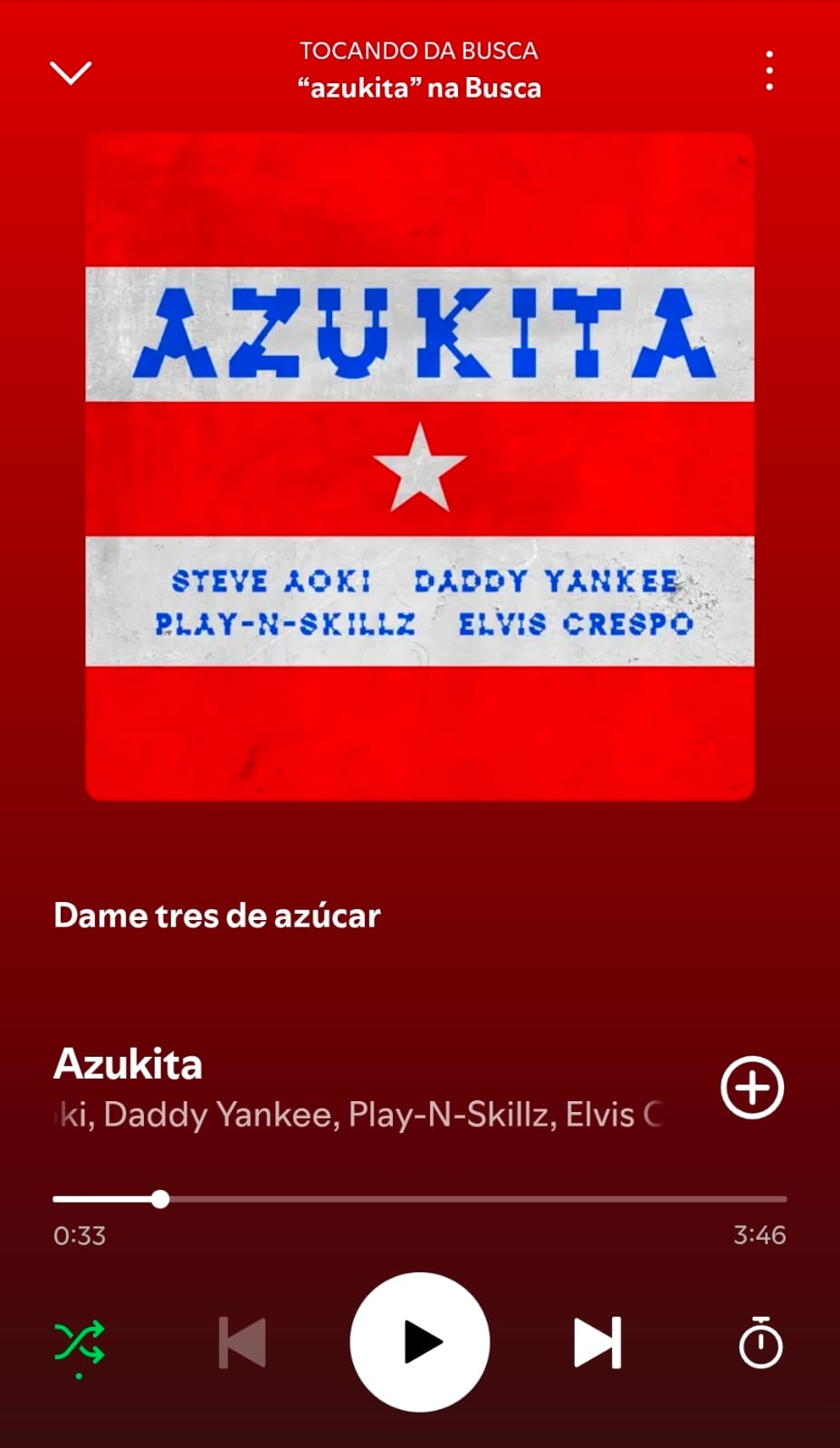
Task: Seek using the progress bar handle
Action: (x=160, y=1198)
